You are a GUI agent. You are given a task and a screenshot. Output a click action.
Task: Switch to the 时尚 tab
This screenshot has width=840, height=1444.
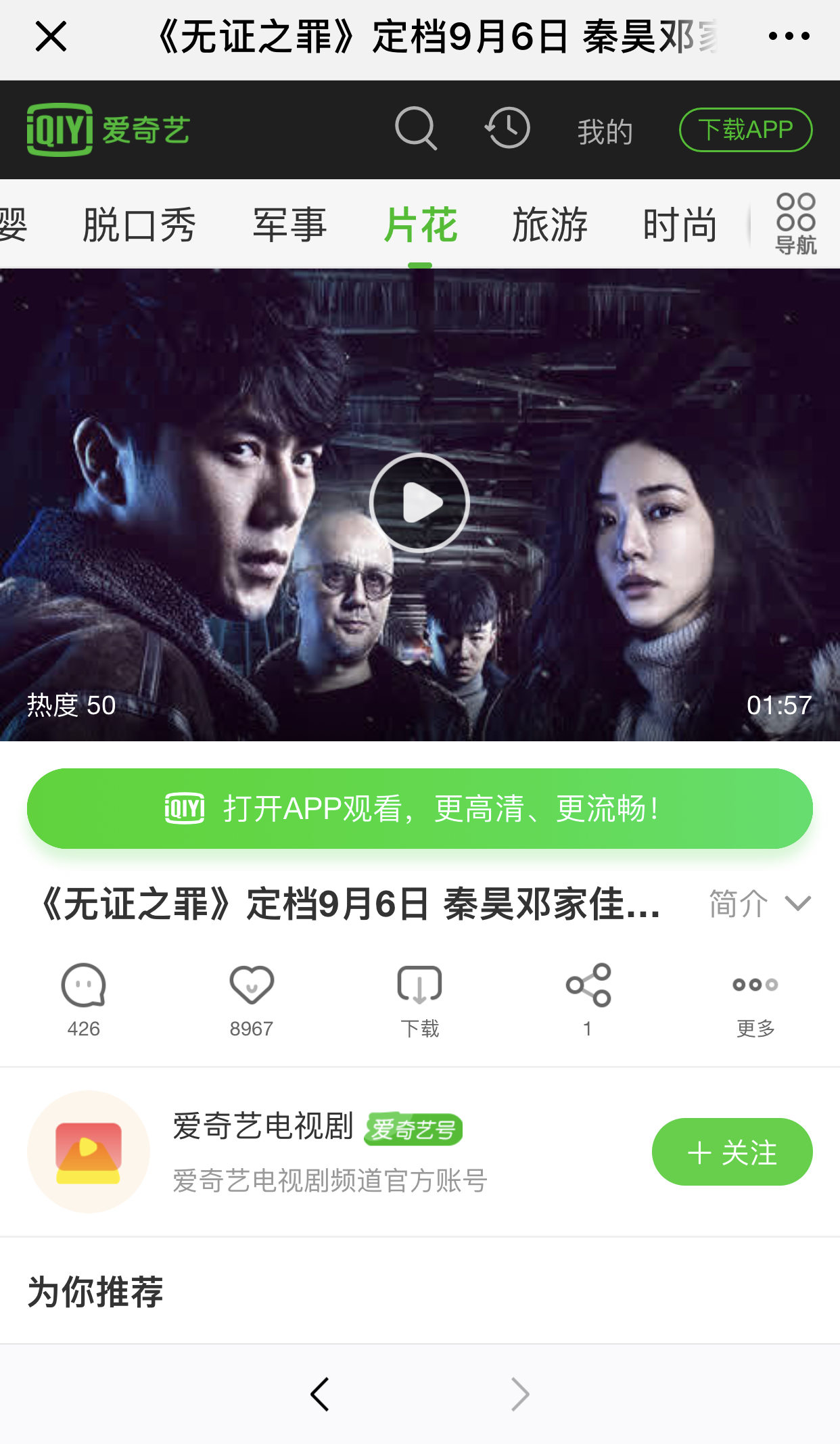[679, 225]
